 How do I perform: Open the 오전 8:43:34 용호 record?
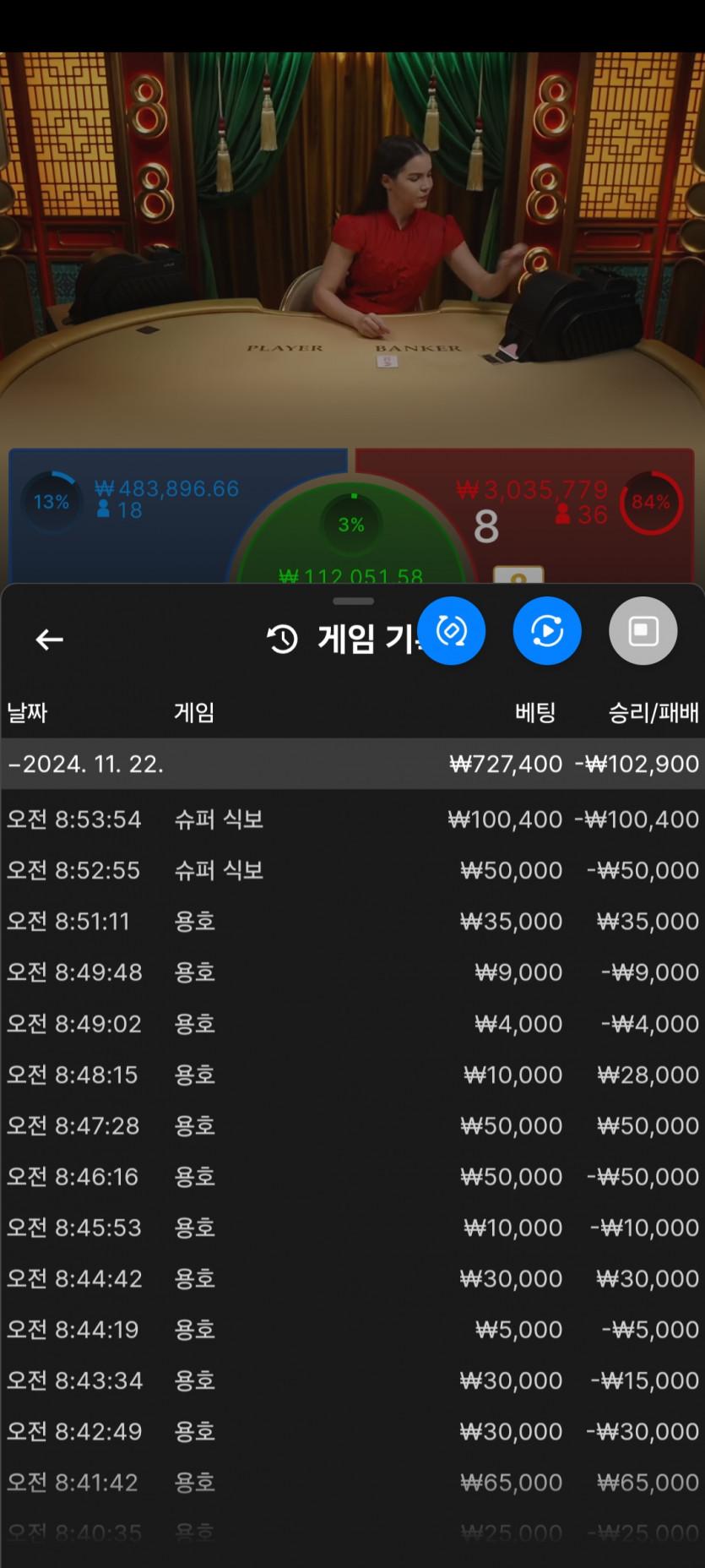352,1380
